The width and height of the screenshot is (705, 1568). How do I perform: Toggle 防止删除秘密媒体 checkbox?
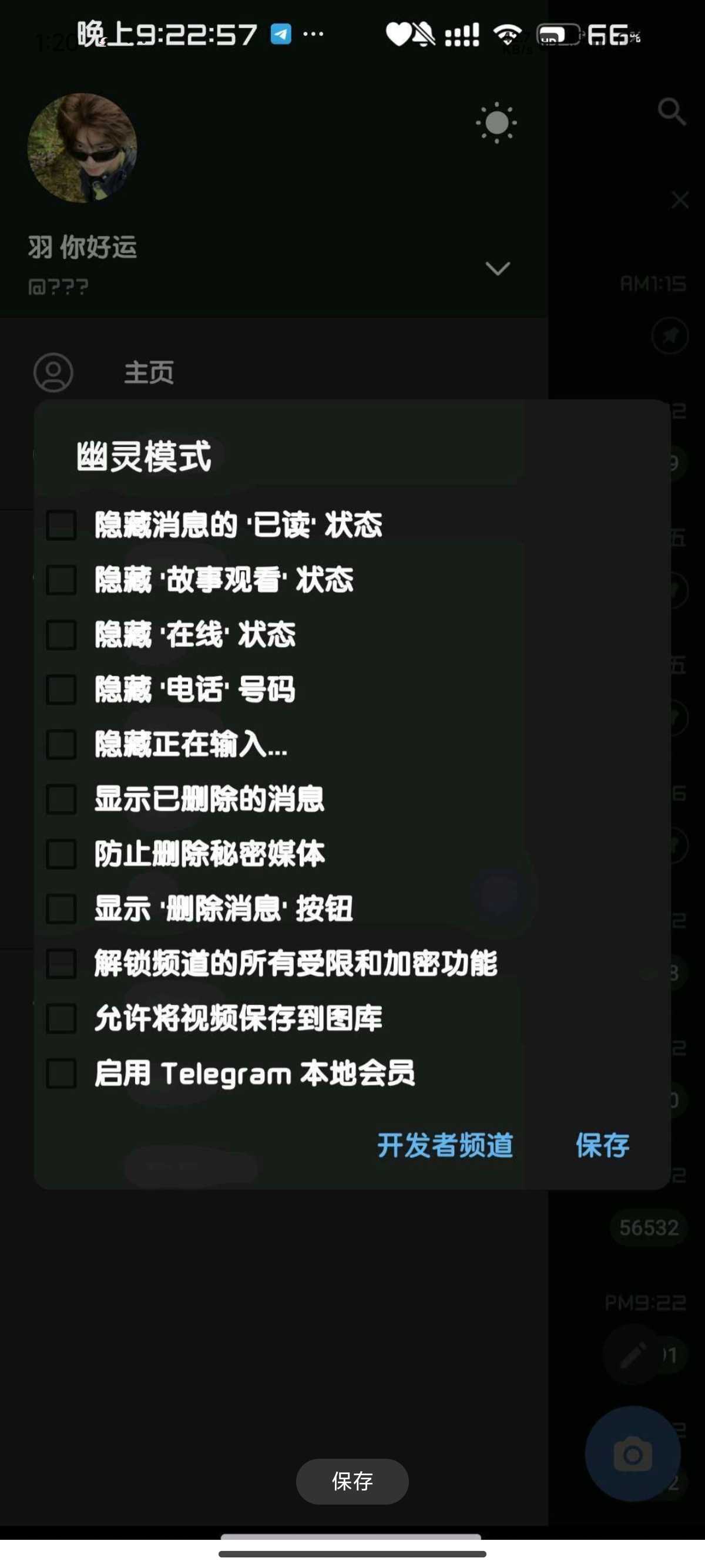click(x=62, y=854)
